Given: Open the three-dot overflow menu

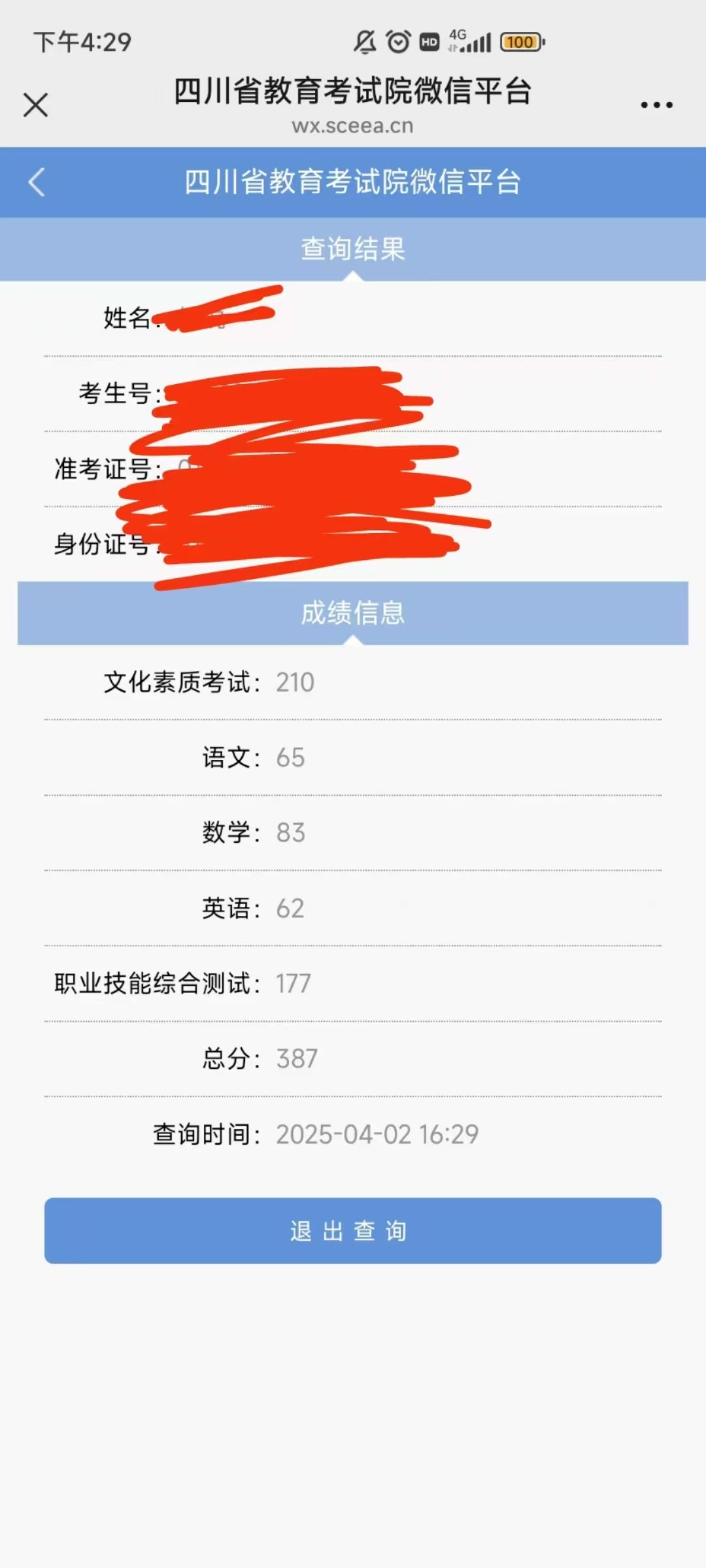Looking at the screenshot, I should tap(656, 105).
